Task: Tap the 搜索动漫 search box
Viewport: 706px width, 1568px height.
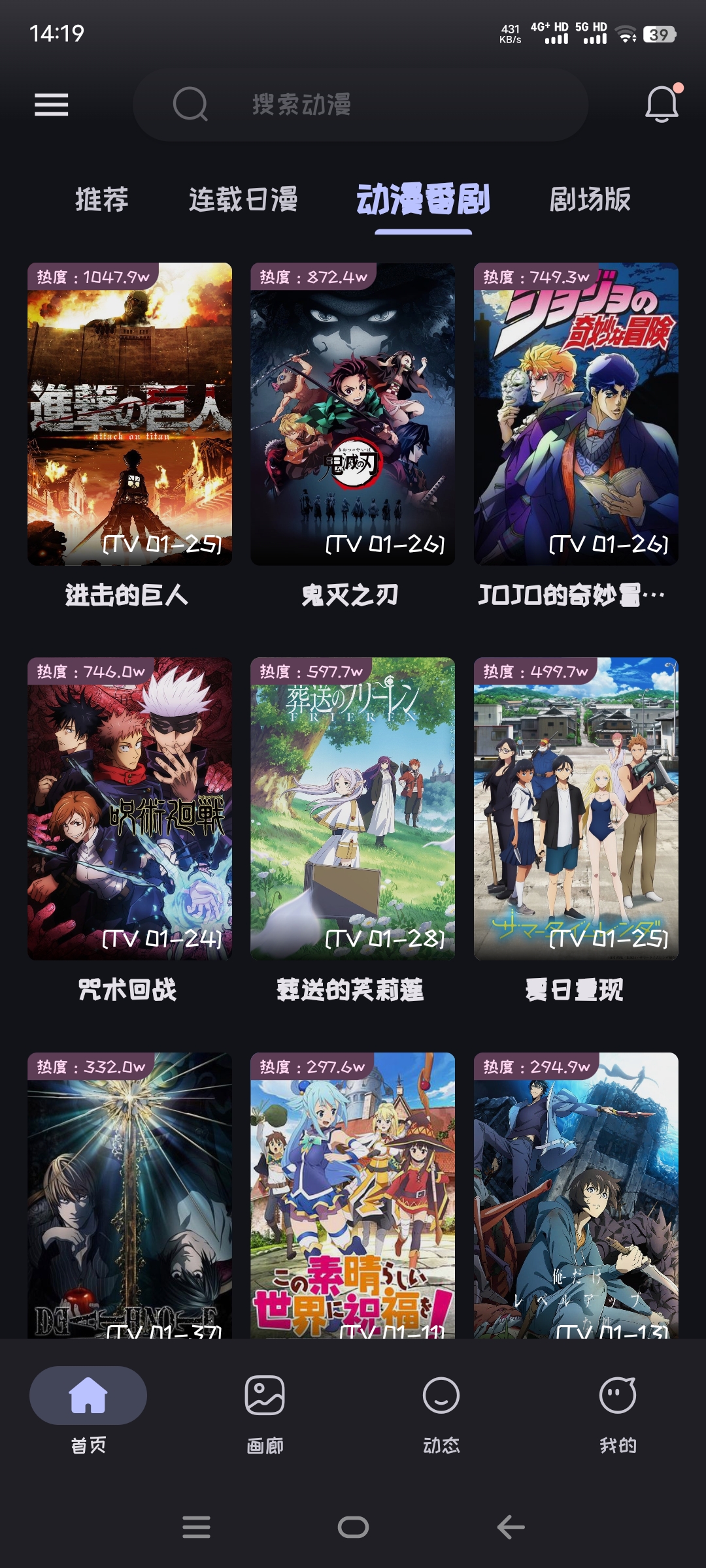Action: click(x=360, y=105)
